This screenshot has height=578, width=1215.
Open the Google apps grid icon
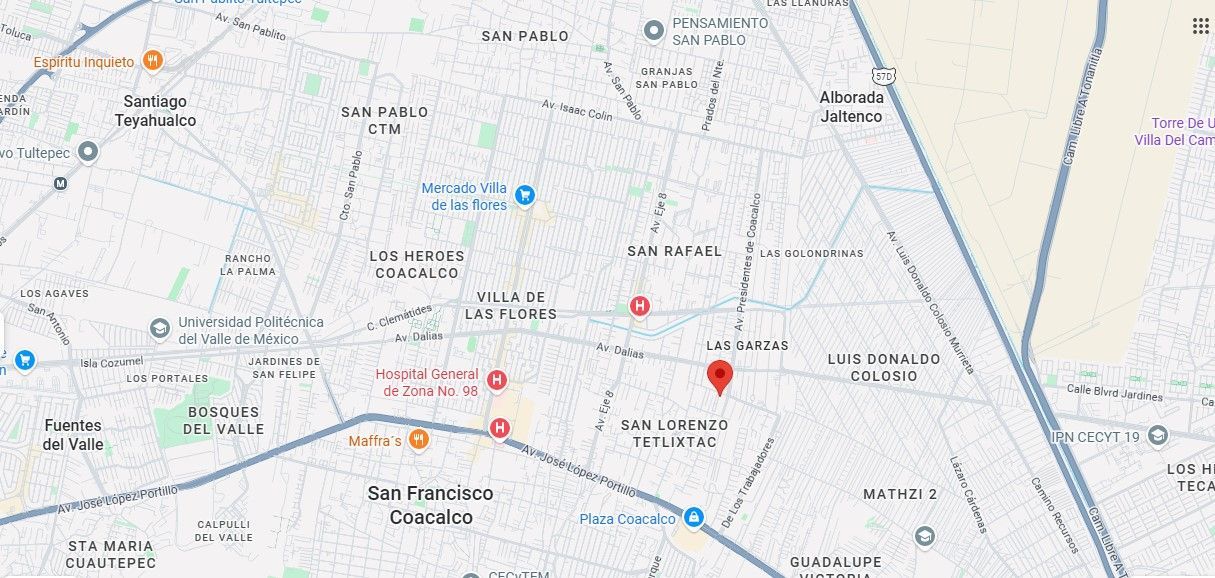[x=1200, y=26]
